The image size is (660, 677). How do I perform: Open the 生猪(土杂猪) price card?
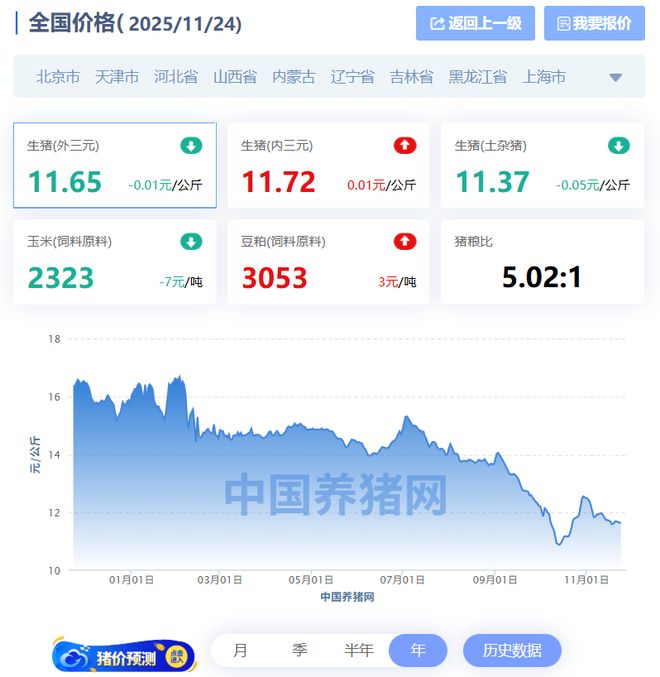click(x=542, y=165)
